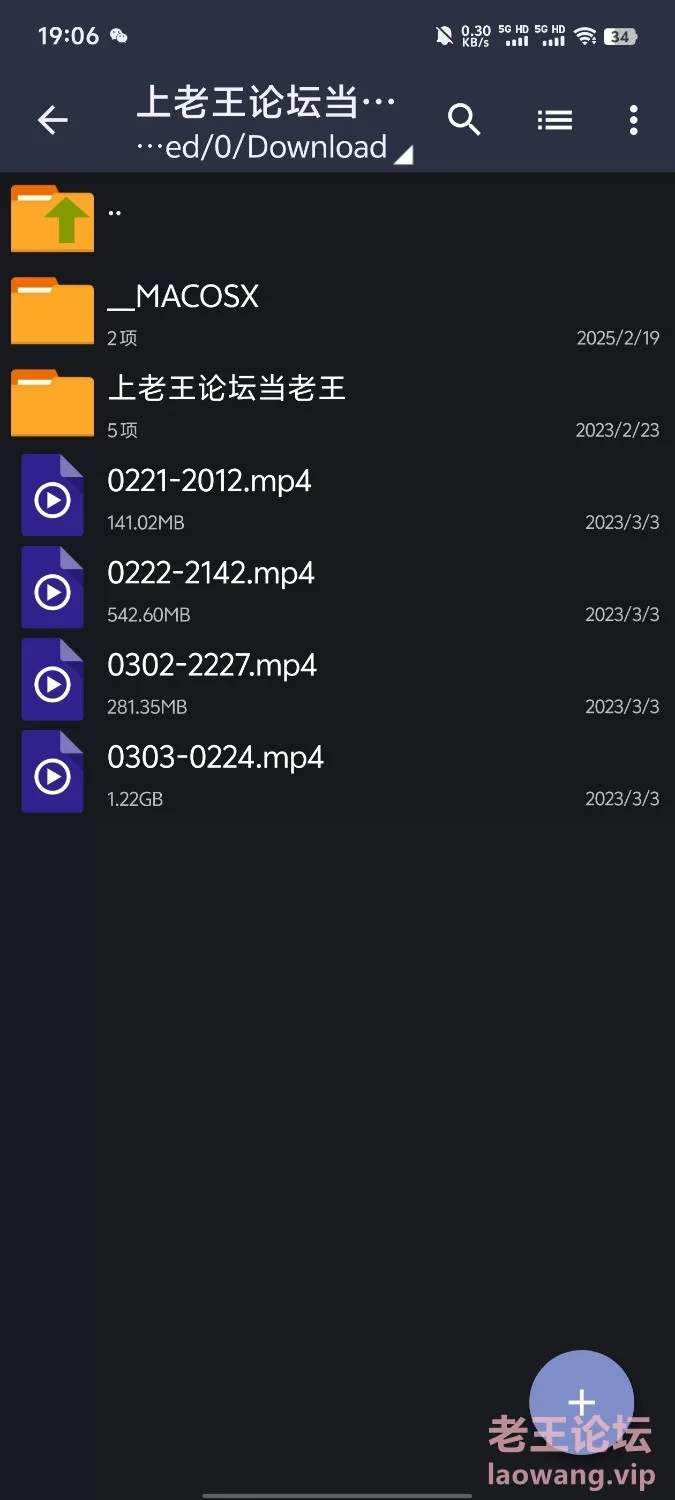675x1500 pixels.
Task: Open the 1.22GB 0303-0224.mp4 file
Action: pyautogui.click(x=337, y=771)
